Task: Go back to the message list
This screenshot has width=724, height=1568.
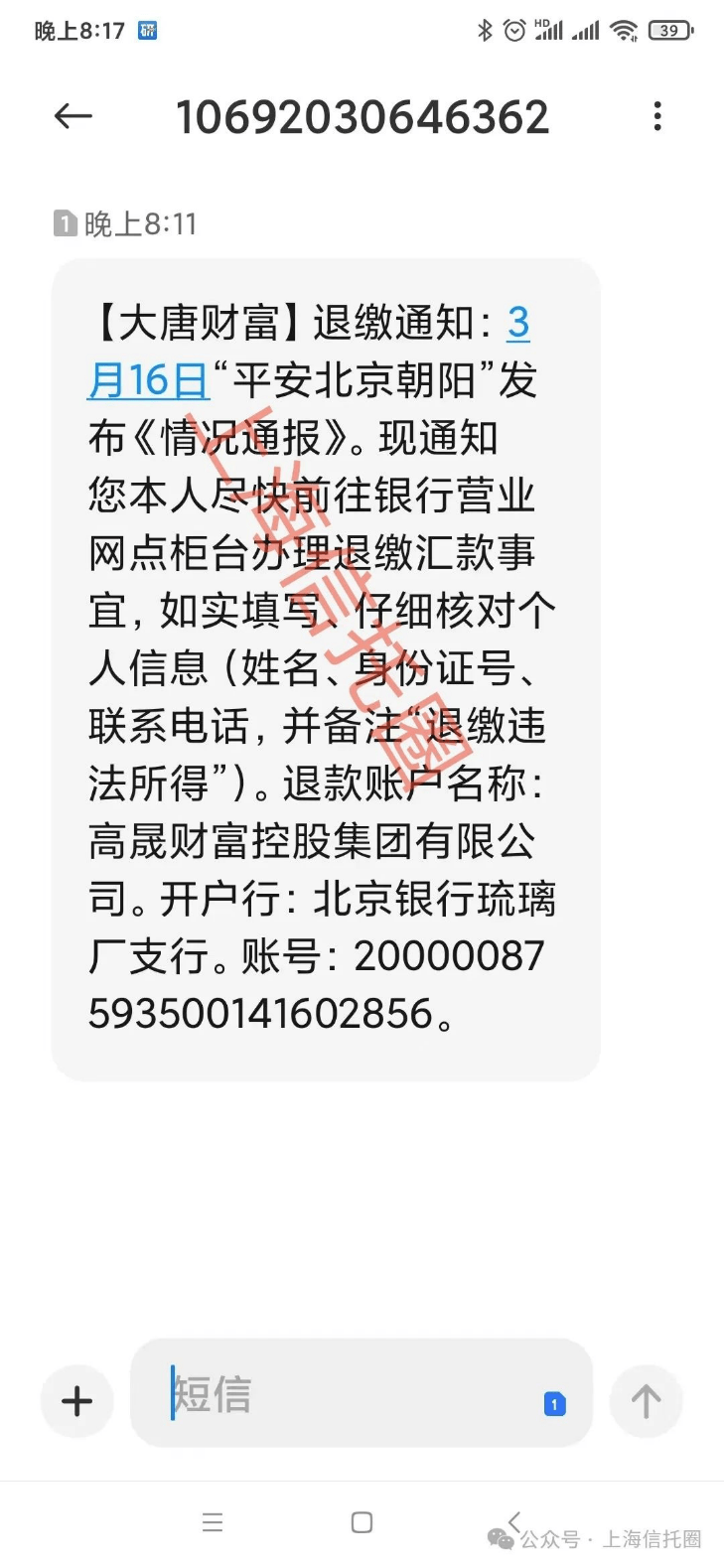Action: pyautogui.click(x=72, y=117)
